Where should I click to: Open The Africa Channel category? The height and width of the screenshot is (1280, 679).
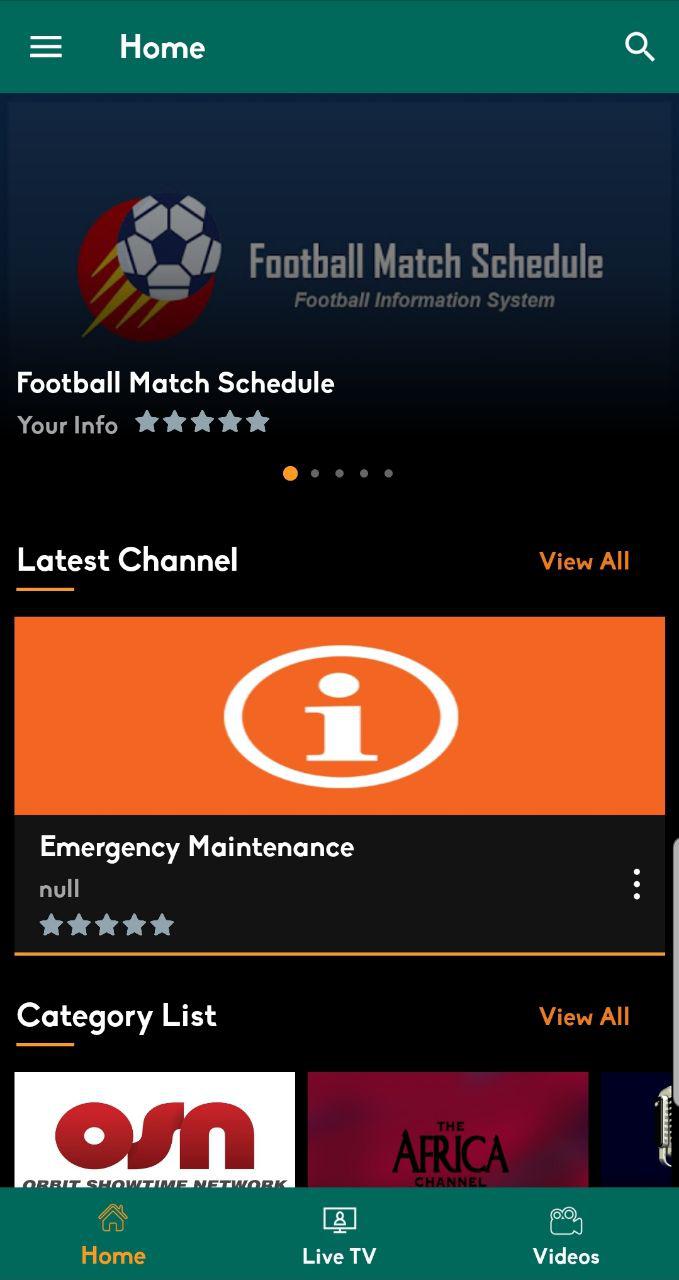click(448, 1130)
